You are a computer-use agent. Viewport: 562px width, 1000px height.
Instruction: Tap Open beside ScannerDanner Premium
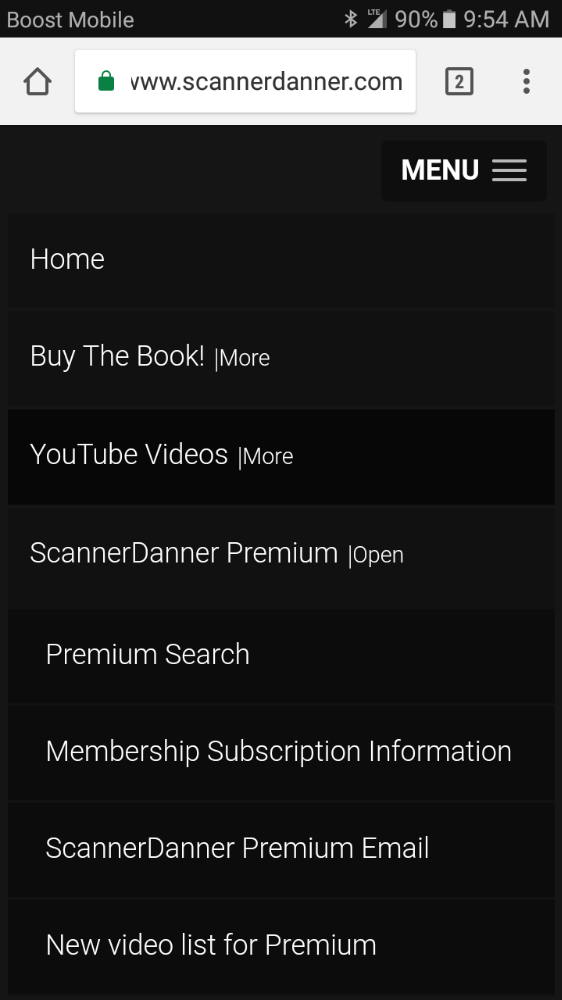pyautogui.click(x=376, y=555)
